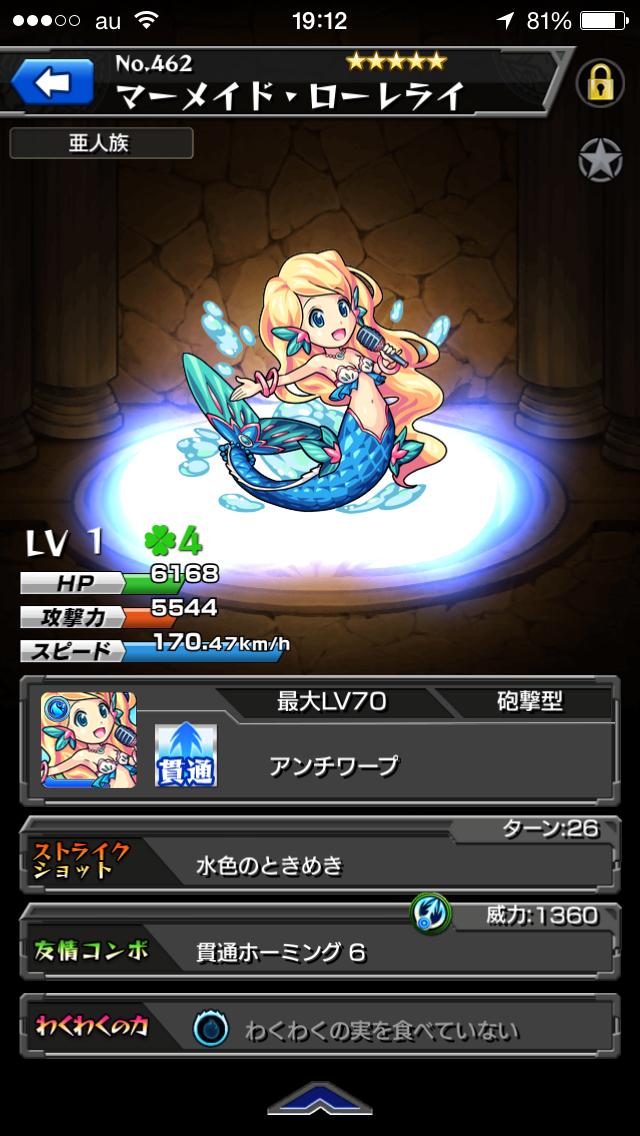
Task: Tap the star favorite icon
Action: click(601, 160)
